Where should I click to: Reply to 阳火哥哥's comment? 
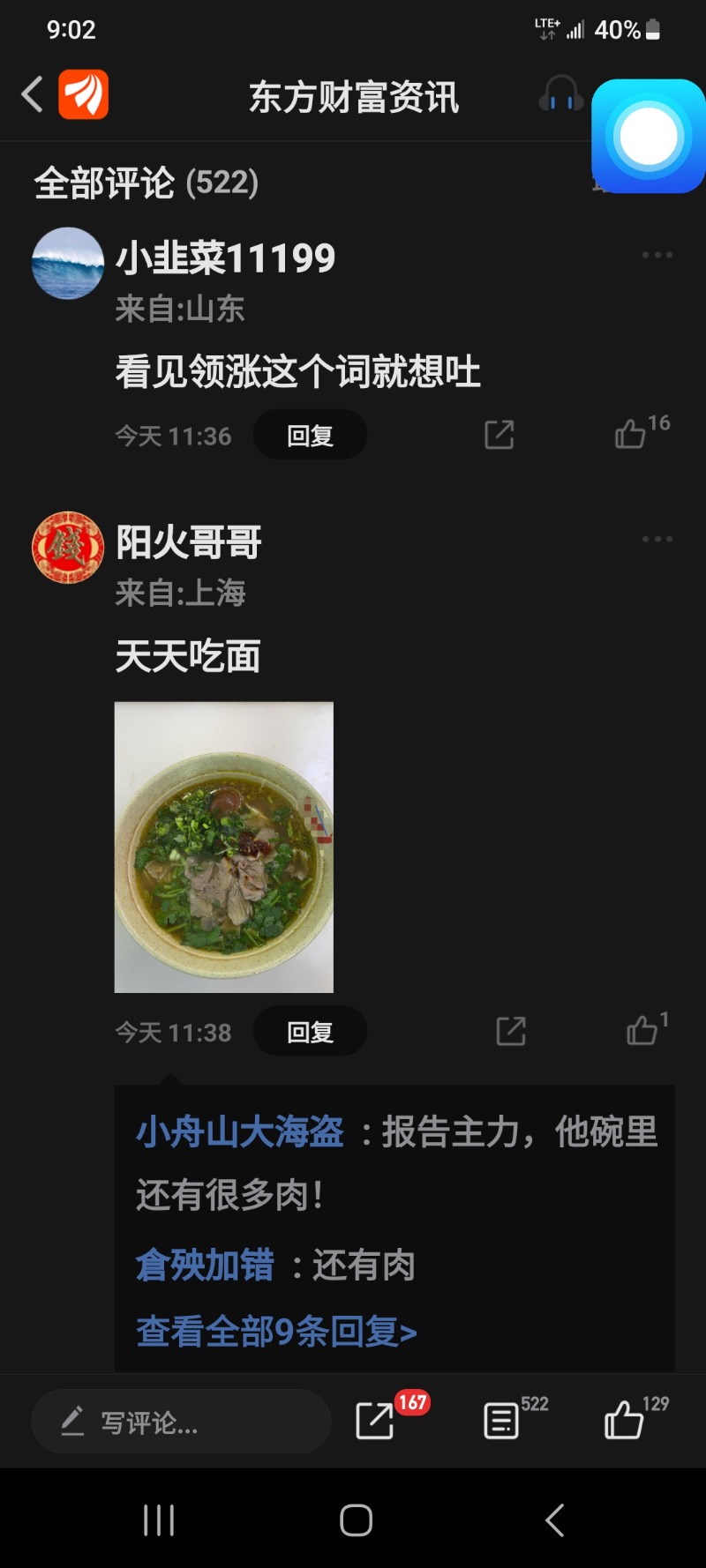click(x=310, y=1031)
